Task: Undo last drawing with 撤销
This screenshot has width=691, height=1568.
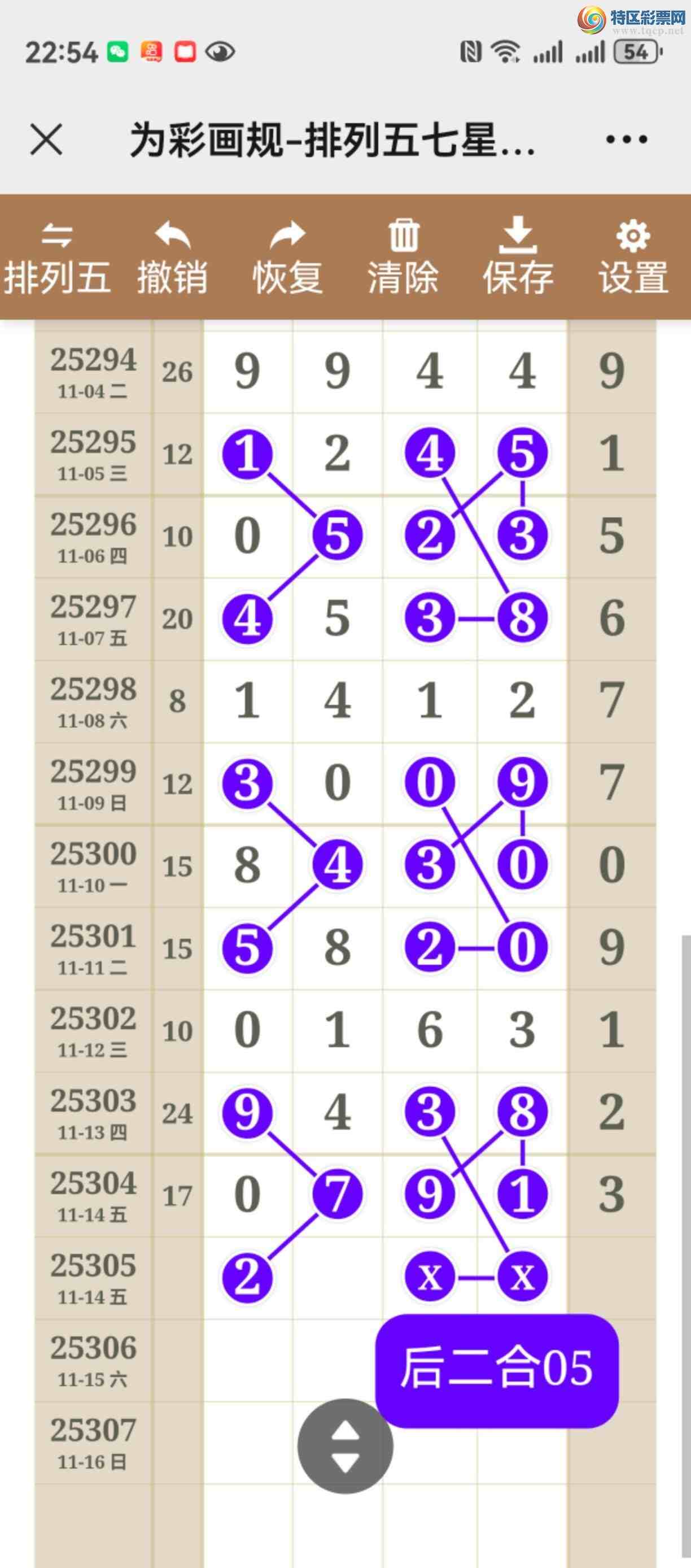Action: [173, 258]
